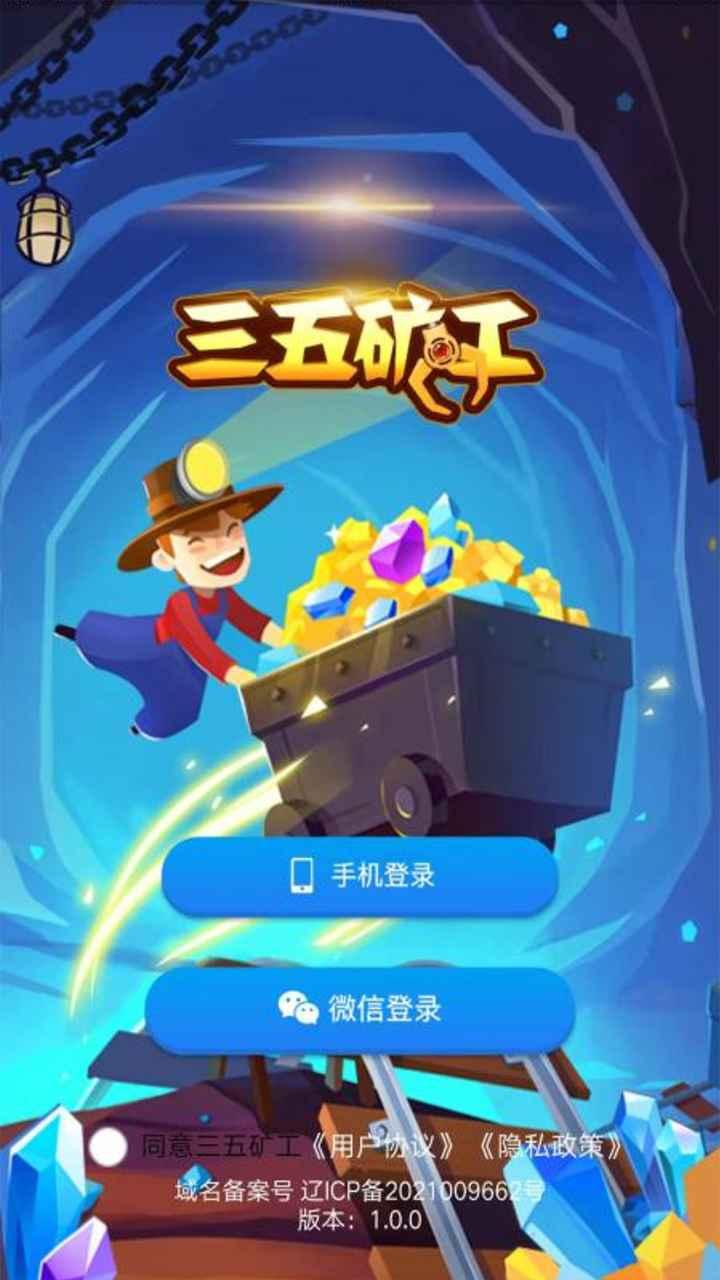The height and width of the screenshot is (1280, 720).
Task: Choose 微信登录 to sign in with WeChat
Action: [x=360, y=1009]
